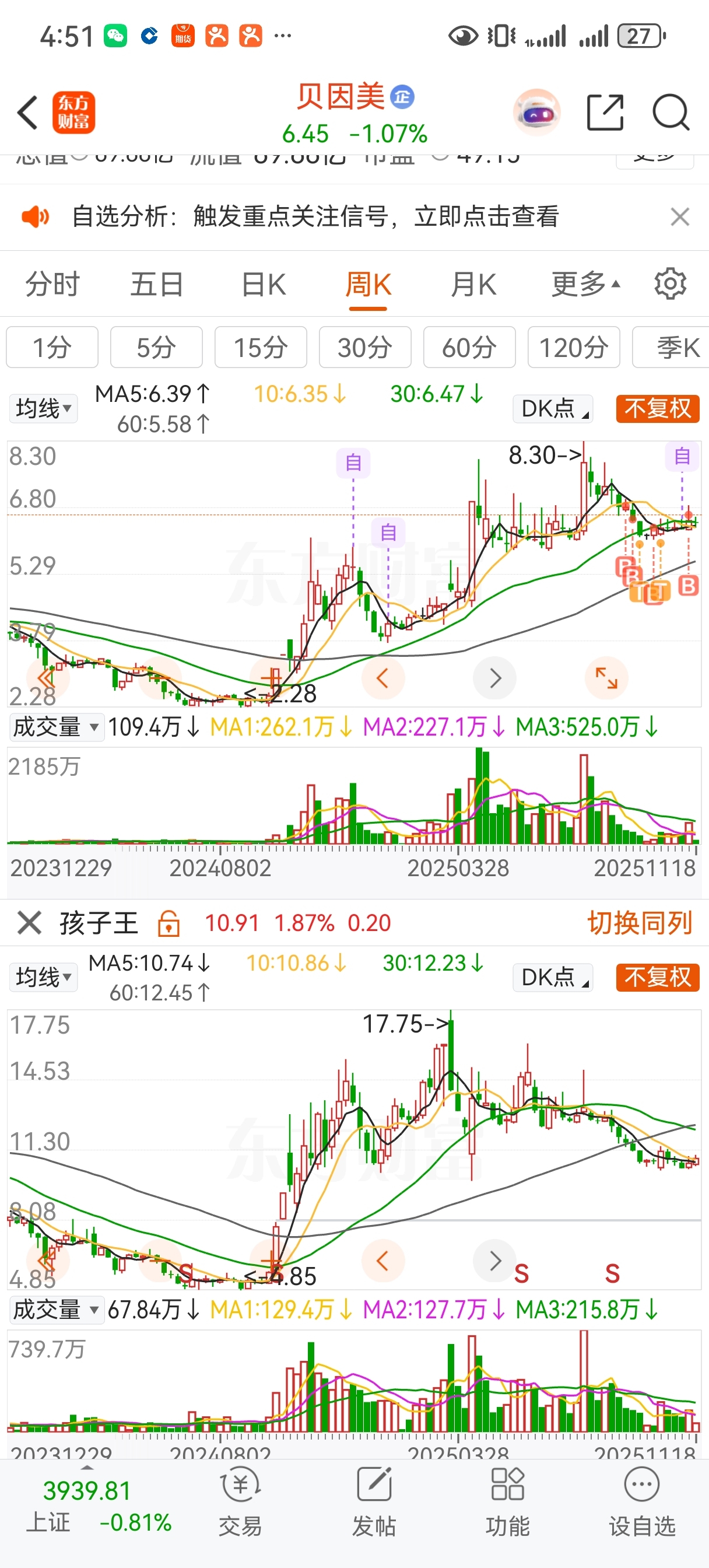This screenshot has height=1568, width=709.
Task: Expand the 更多 chart period menu
Action: (x=585, y=284)
